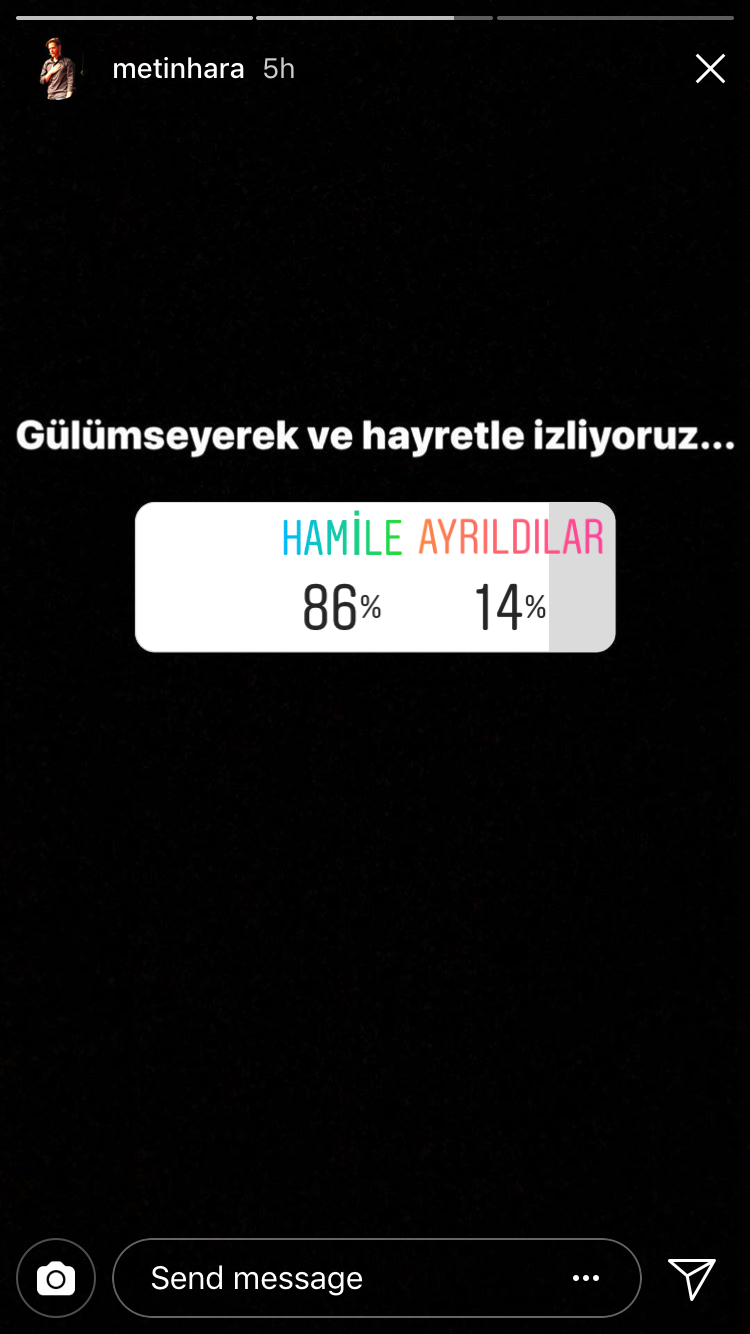Tap the metinhara username
The height and width of the screenshot is (1334, 750).
click(178, 69)
